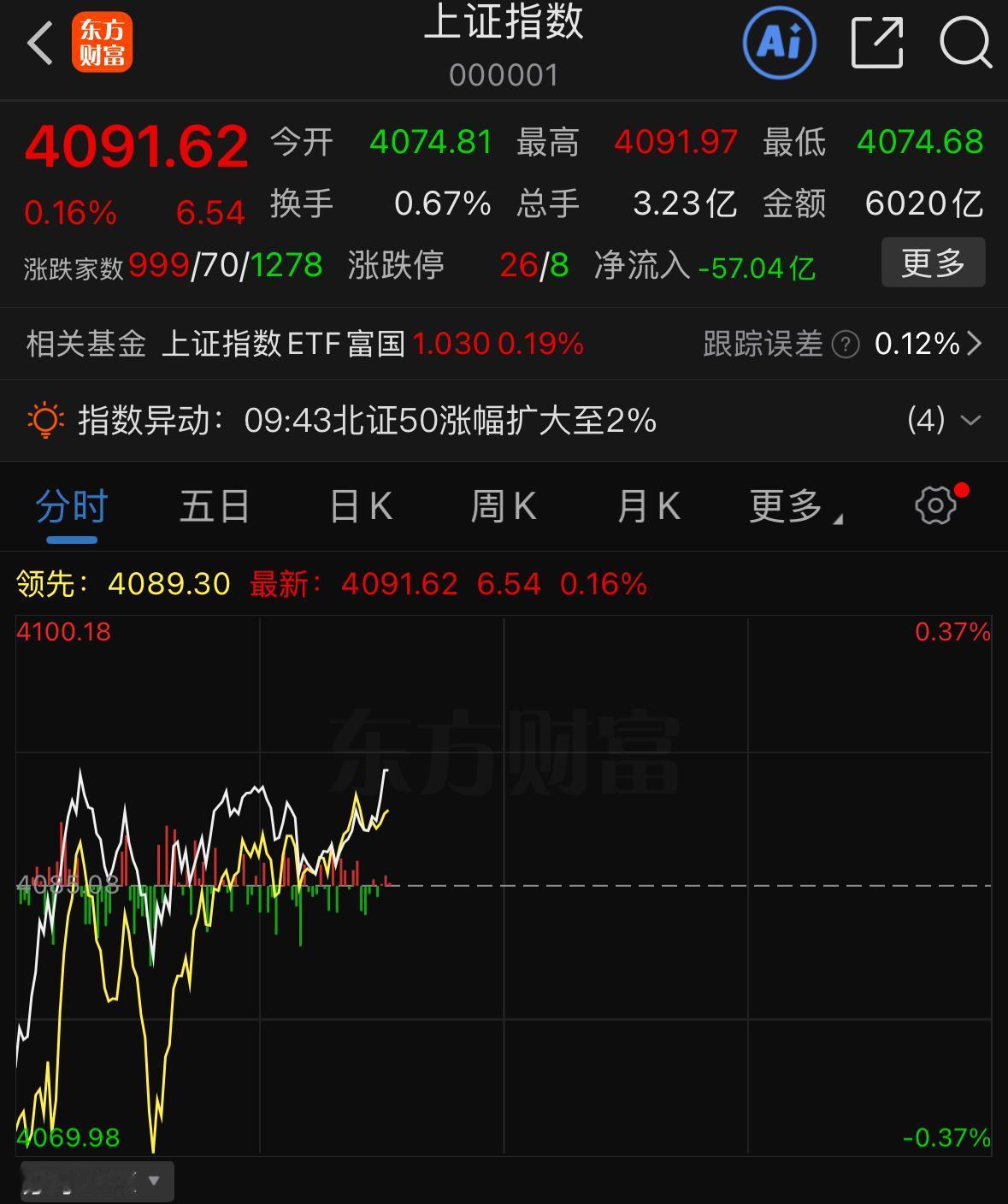This screenshot has width=1008, height=1204.
Task: Tap the 更多 button for extra quote data
Action: pyautogui.click(x=933, y=263)
